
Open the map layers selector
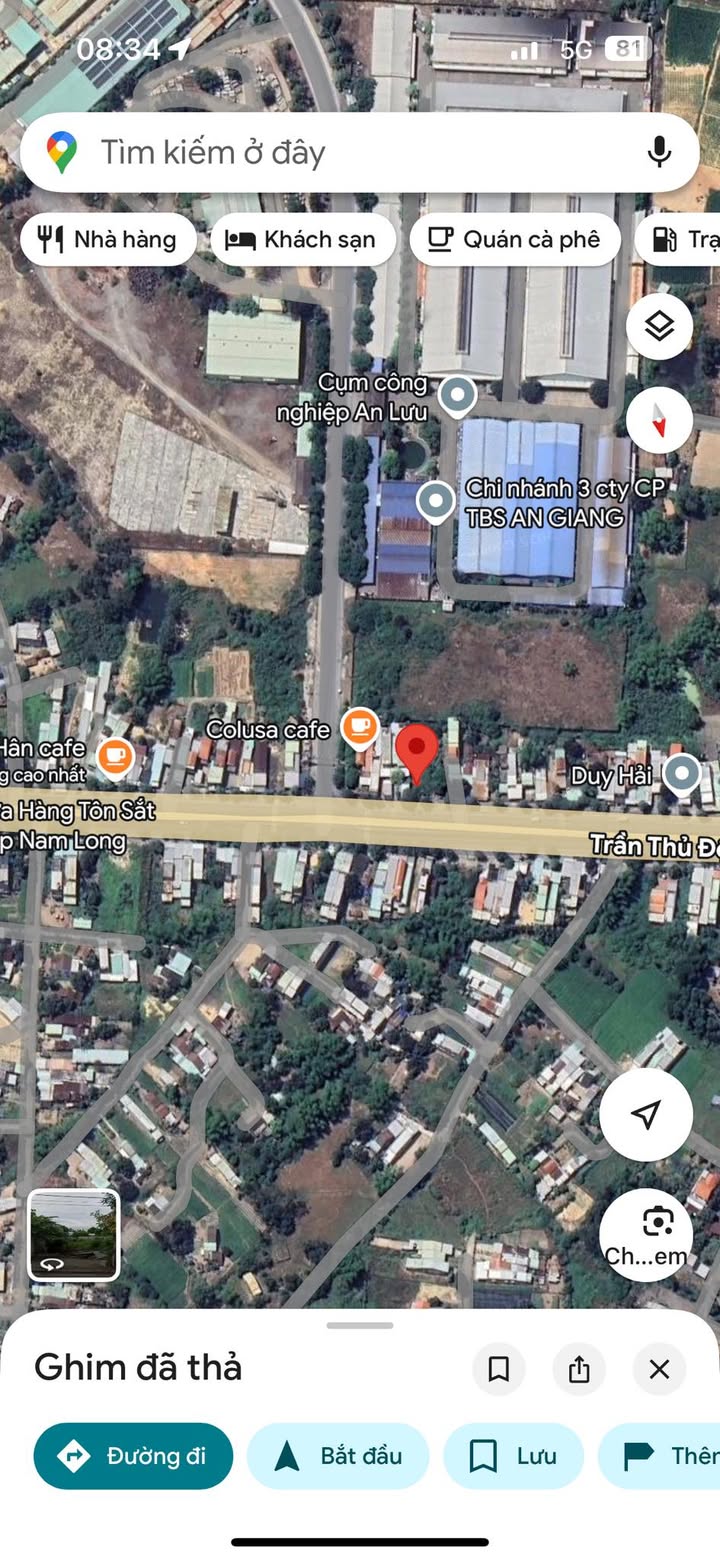click(659, 326)
